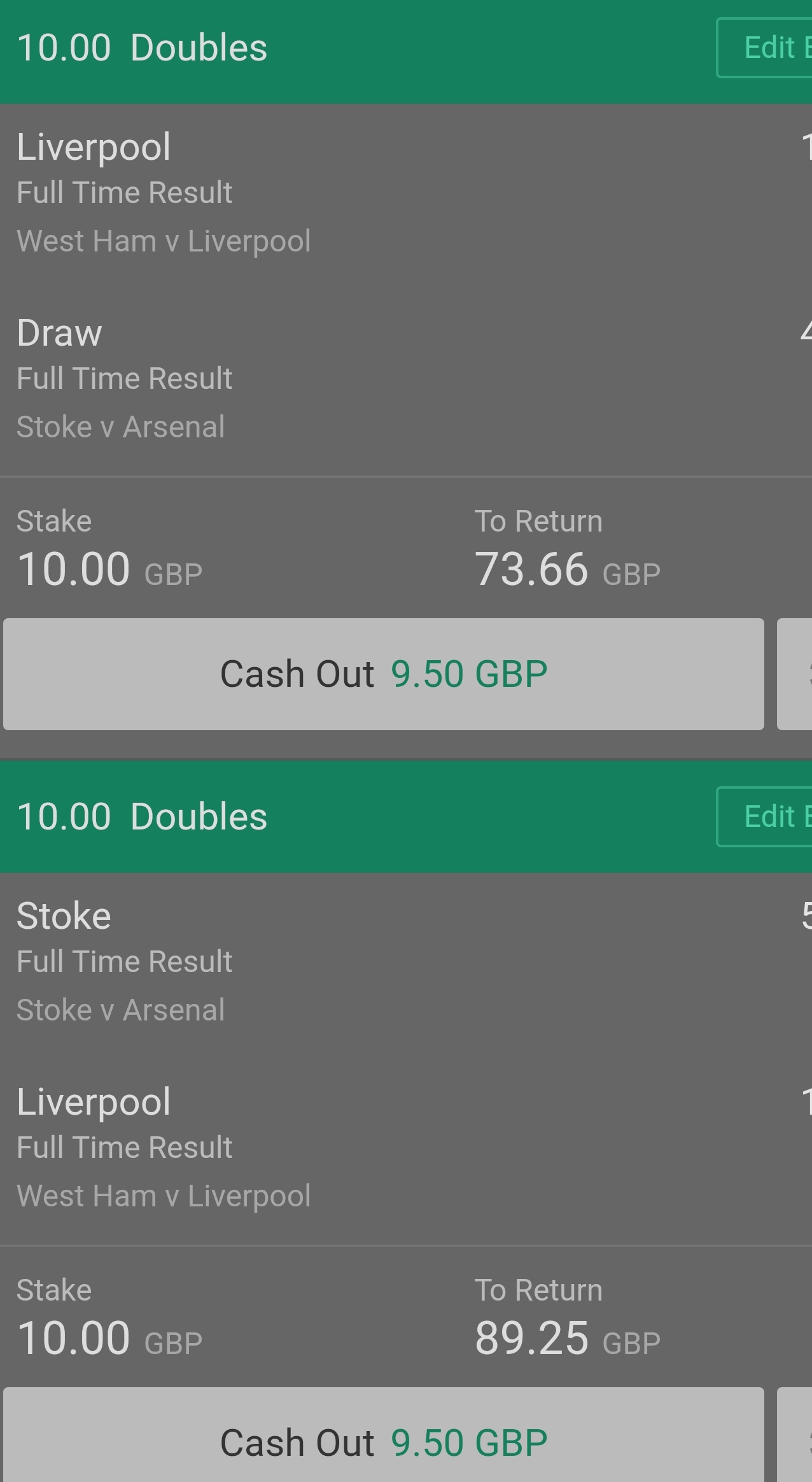Cash out the 89.25 return doubles bet
812x1482 pixels.
coord(383,1442)
